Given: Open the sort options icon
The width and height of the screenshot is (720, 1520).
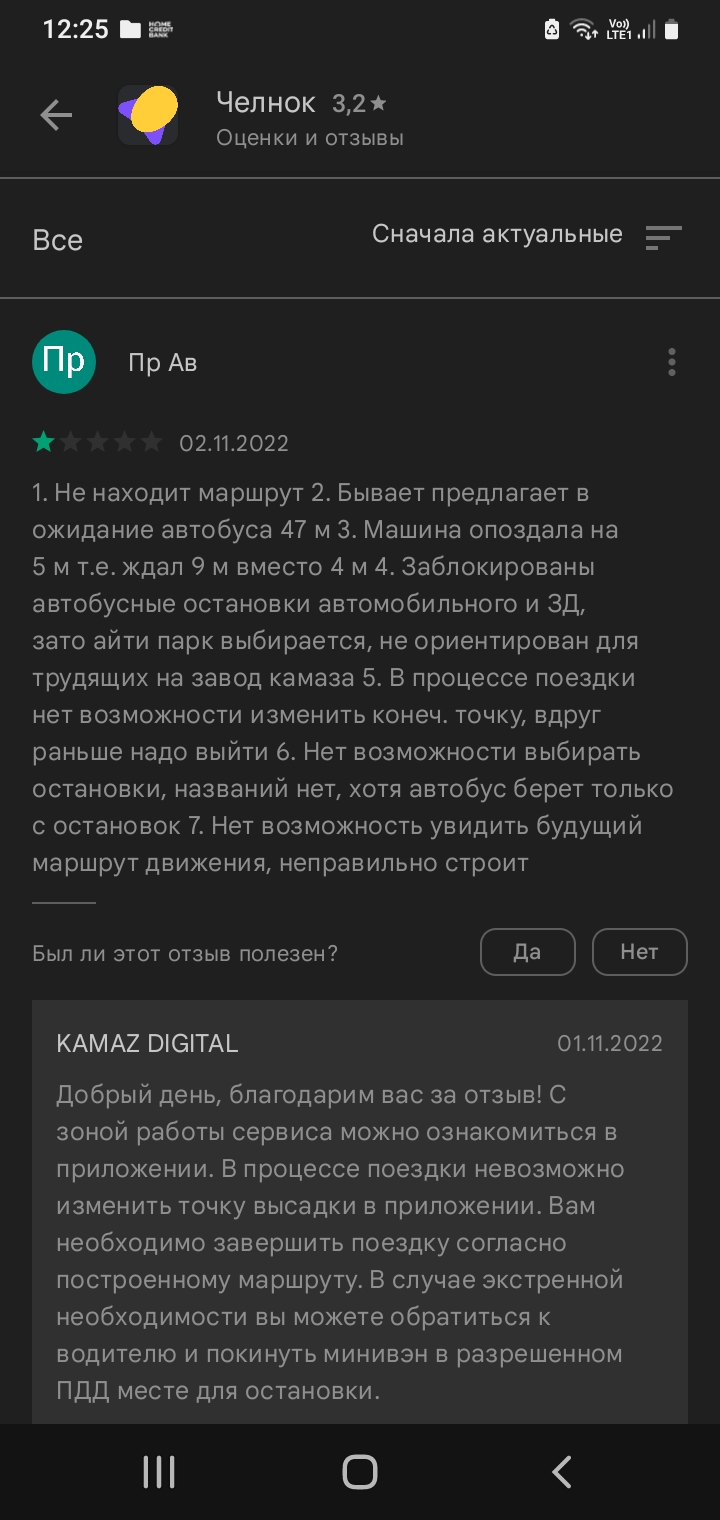Looking at the screenshot, I should point(663,237).
